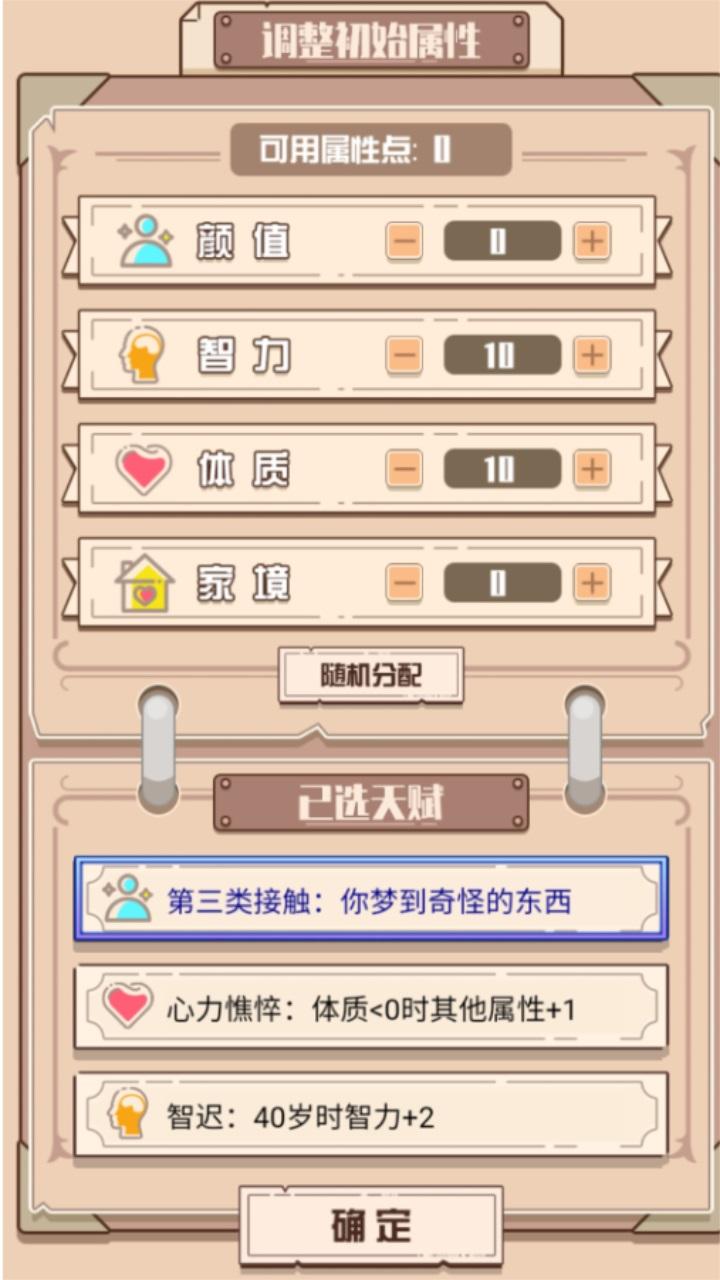The height and width of the screenshot is (1280, 720).
Task: Select the 第三类接触 talent
Action: click(x=370, y=899)
